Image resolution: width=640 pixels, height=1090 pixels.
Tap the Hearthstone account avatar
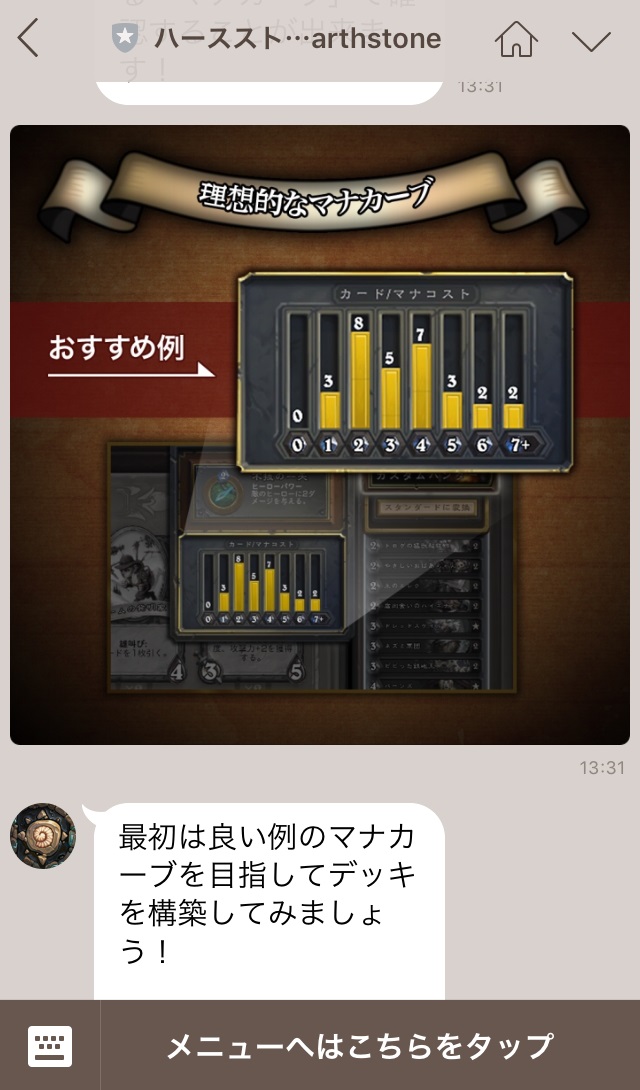pyautogui.click(x=43, y=836)
